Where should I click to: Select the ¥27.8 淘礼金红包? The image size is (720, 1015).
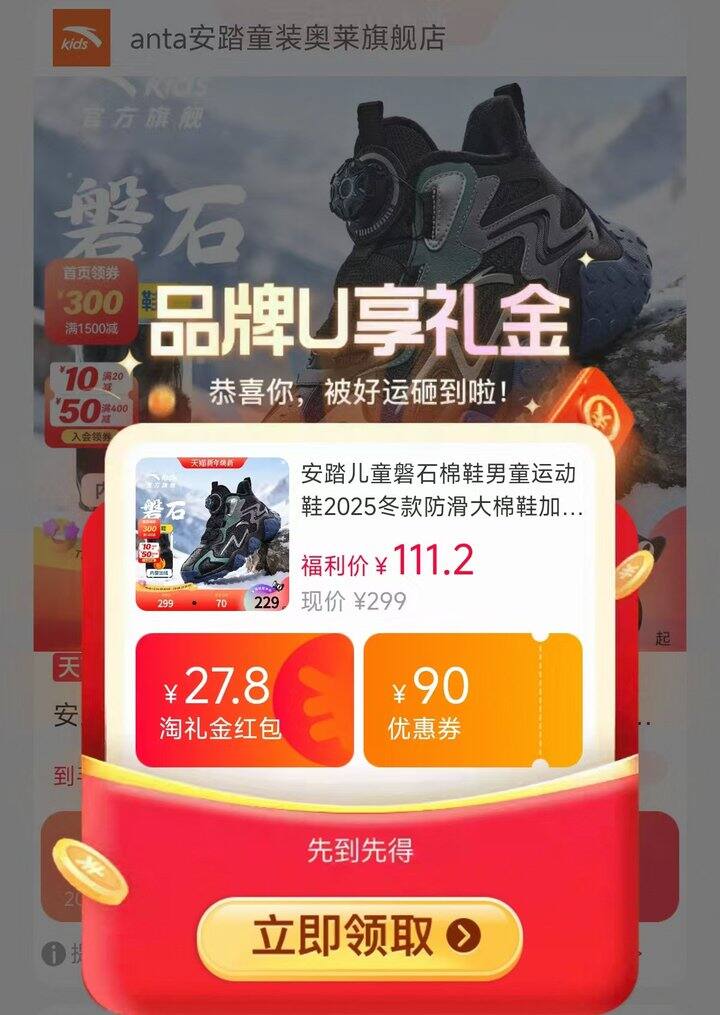pos(244,700)
